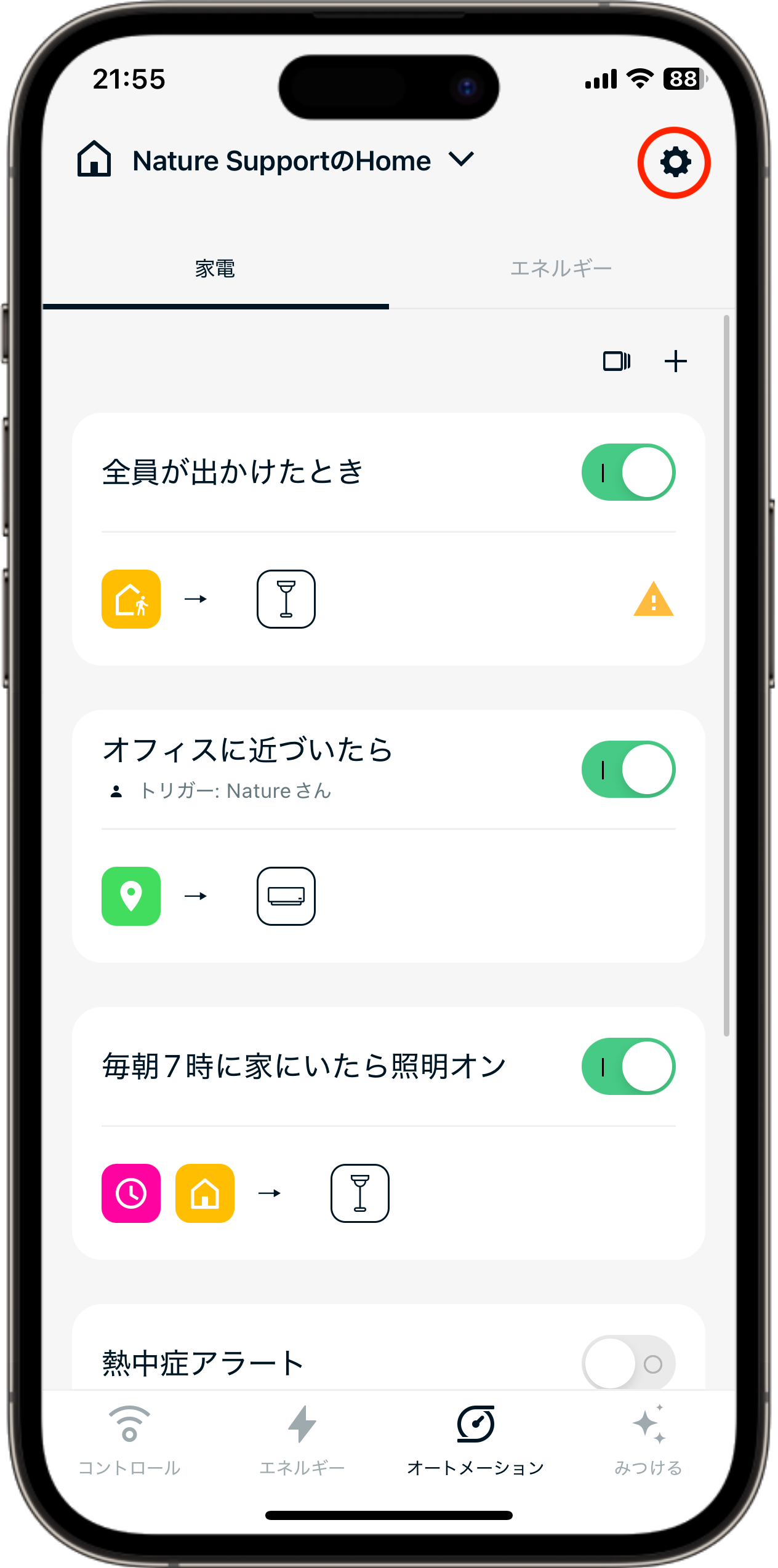Image resolution: width=778 pixels, height=1568 pixels.
Task: Toggle off 毎朝7時に家にいたら照明オン
Action: [x=628, y=1066]
